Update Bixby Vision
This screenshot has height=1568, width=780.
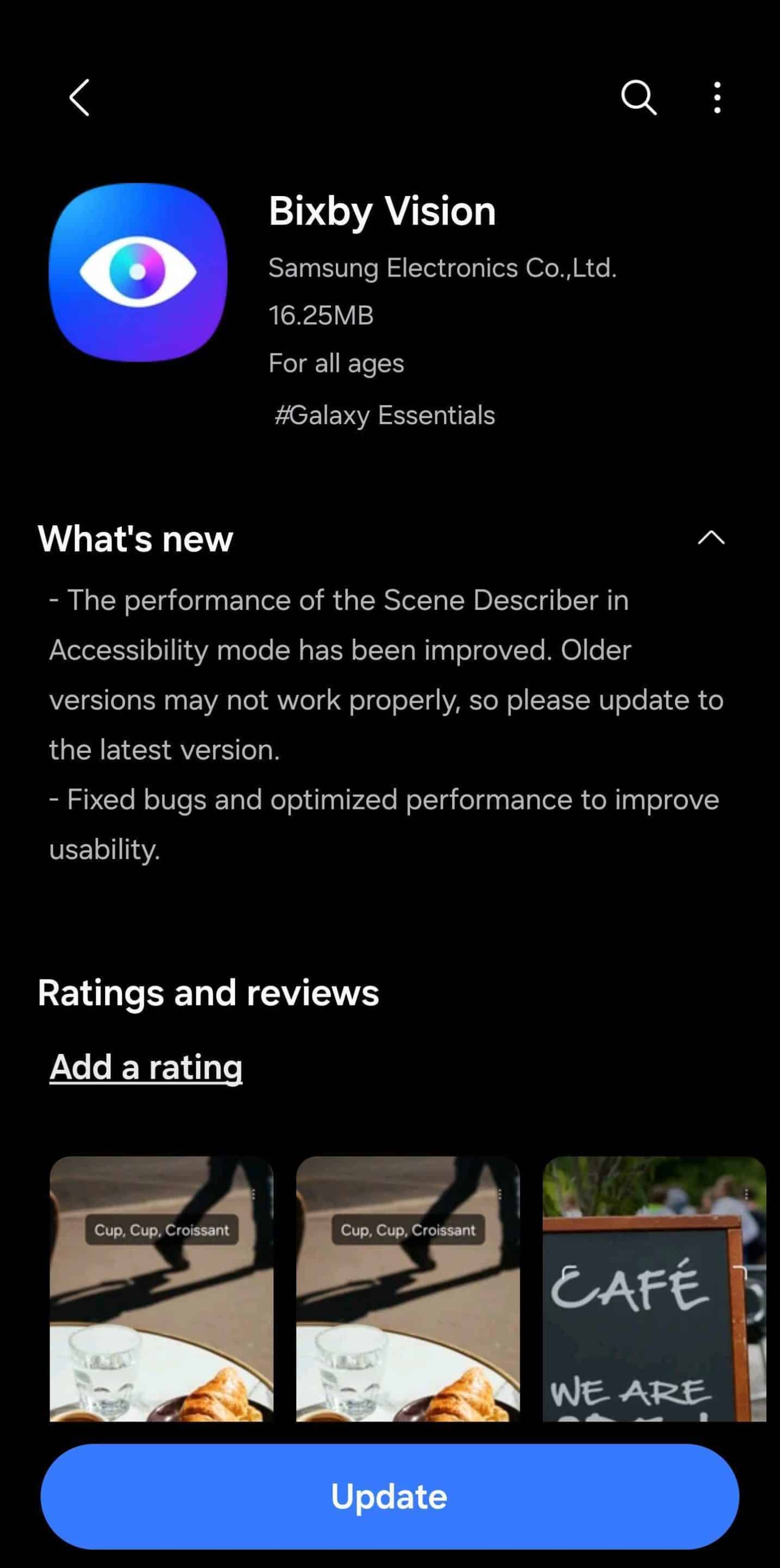point(390,1497)
